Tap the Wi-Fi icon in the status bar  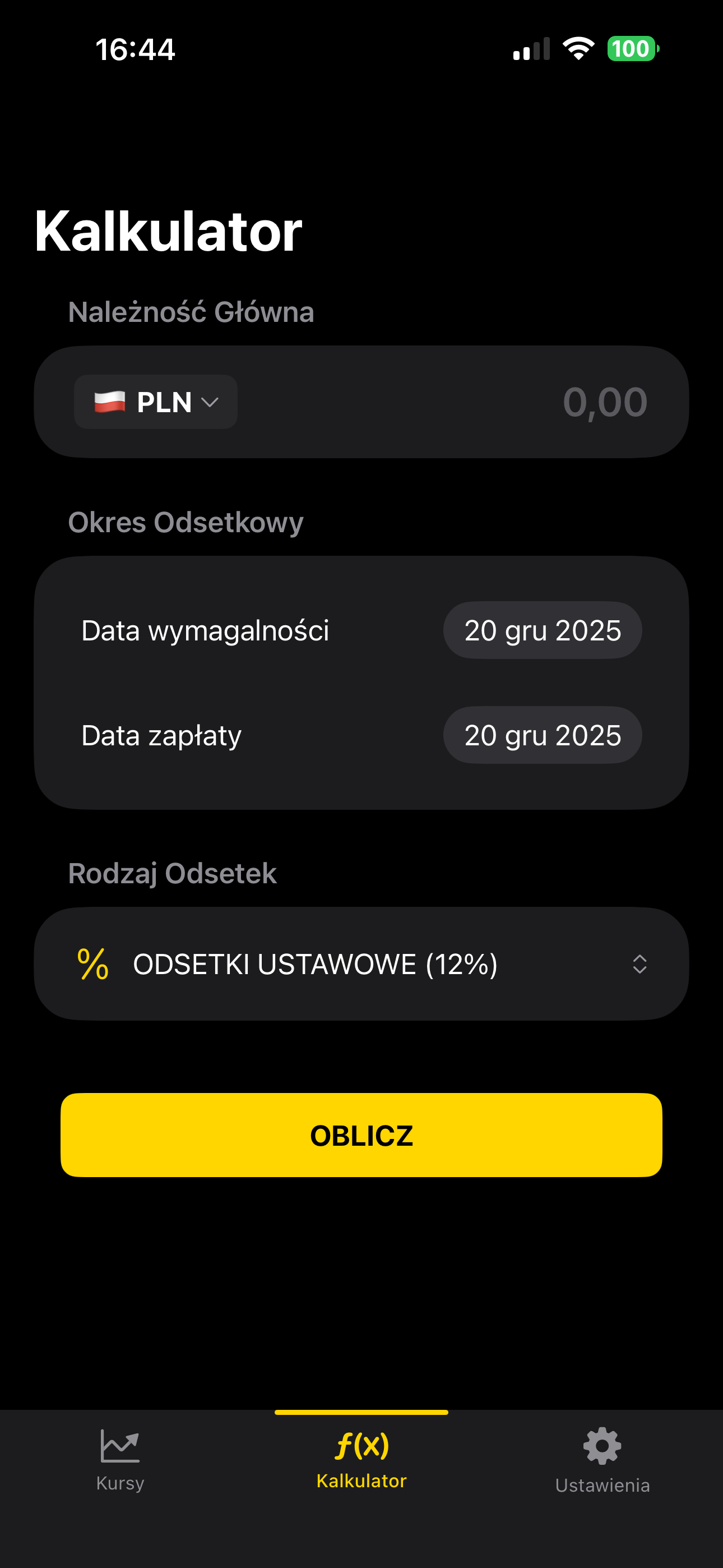578,49
